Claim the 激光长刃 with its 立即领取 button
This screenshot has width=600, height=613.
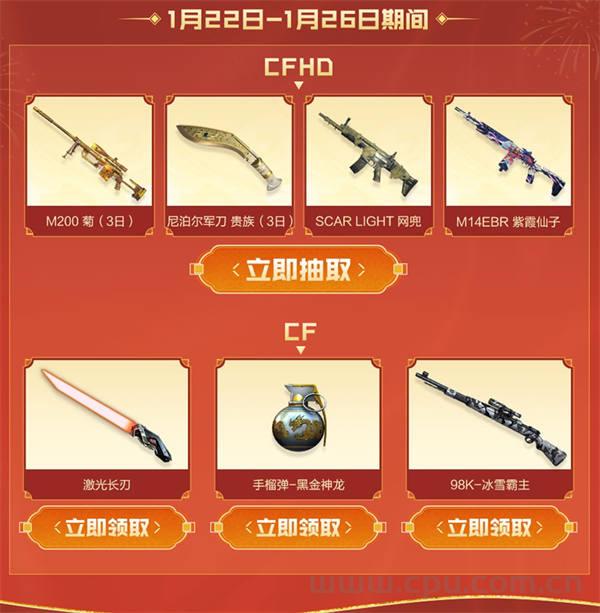107,528
